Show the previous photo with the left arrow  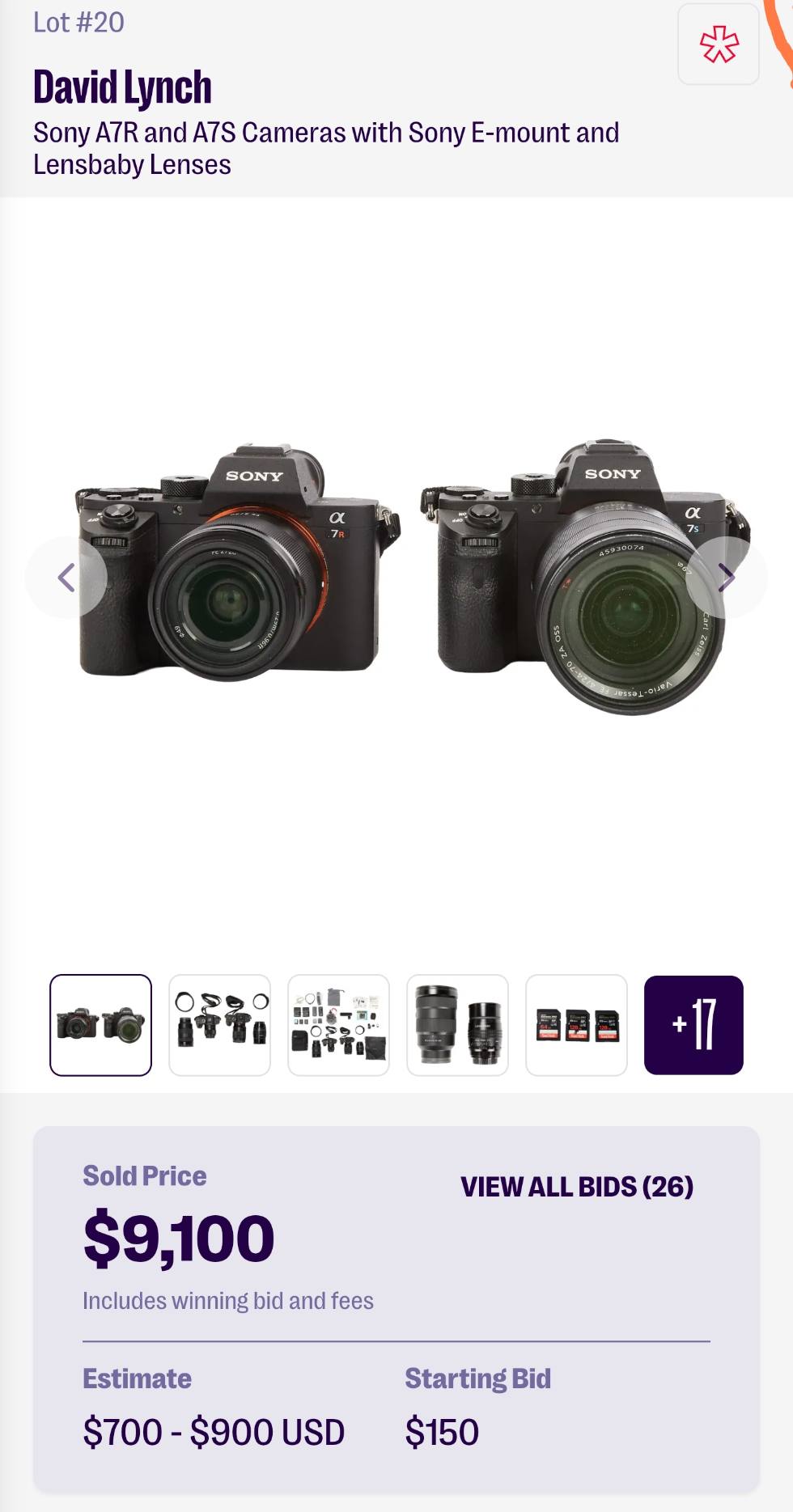(x=66, y=578)
